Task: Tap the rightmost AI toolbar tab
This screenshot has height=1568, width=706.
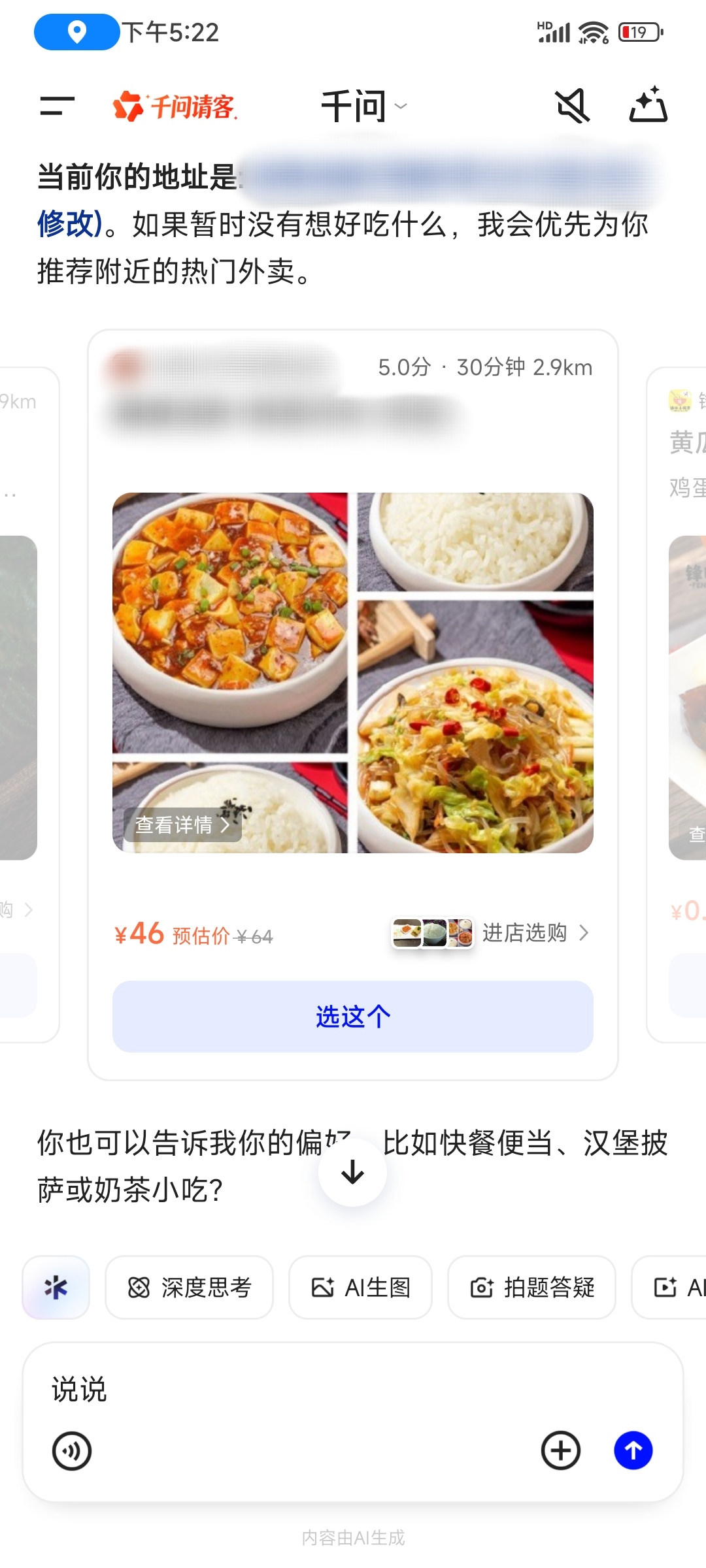Action: pos(674,1288)
